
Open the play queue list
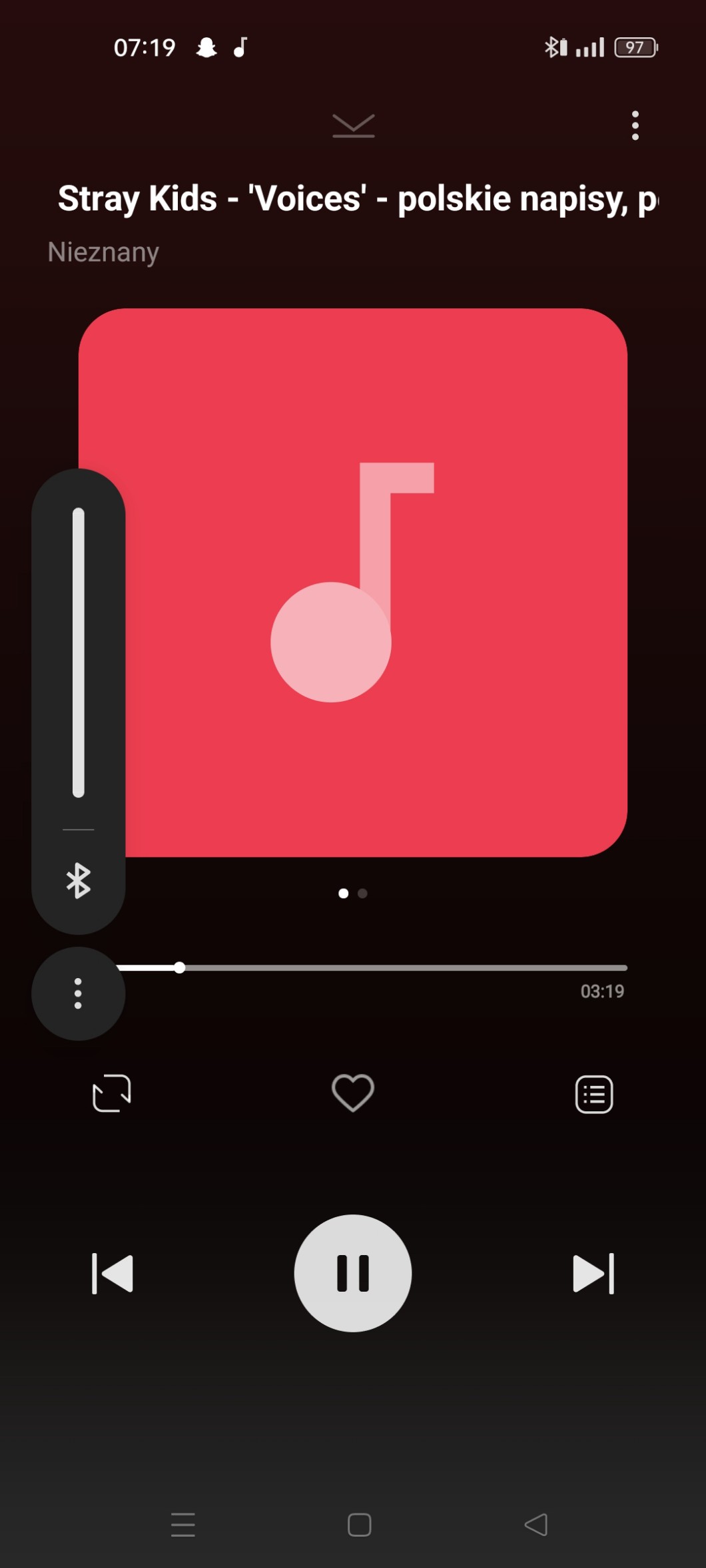tap(593, 1094)
